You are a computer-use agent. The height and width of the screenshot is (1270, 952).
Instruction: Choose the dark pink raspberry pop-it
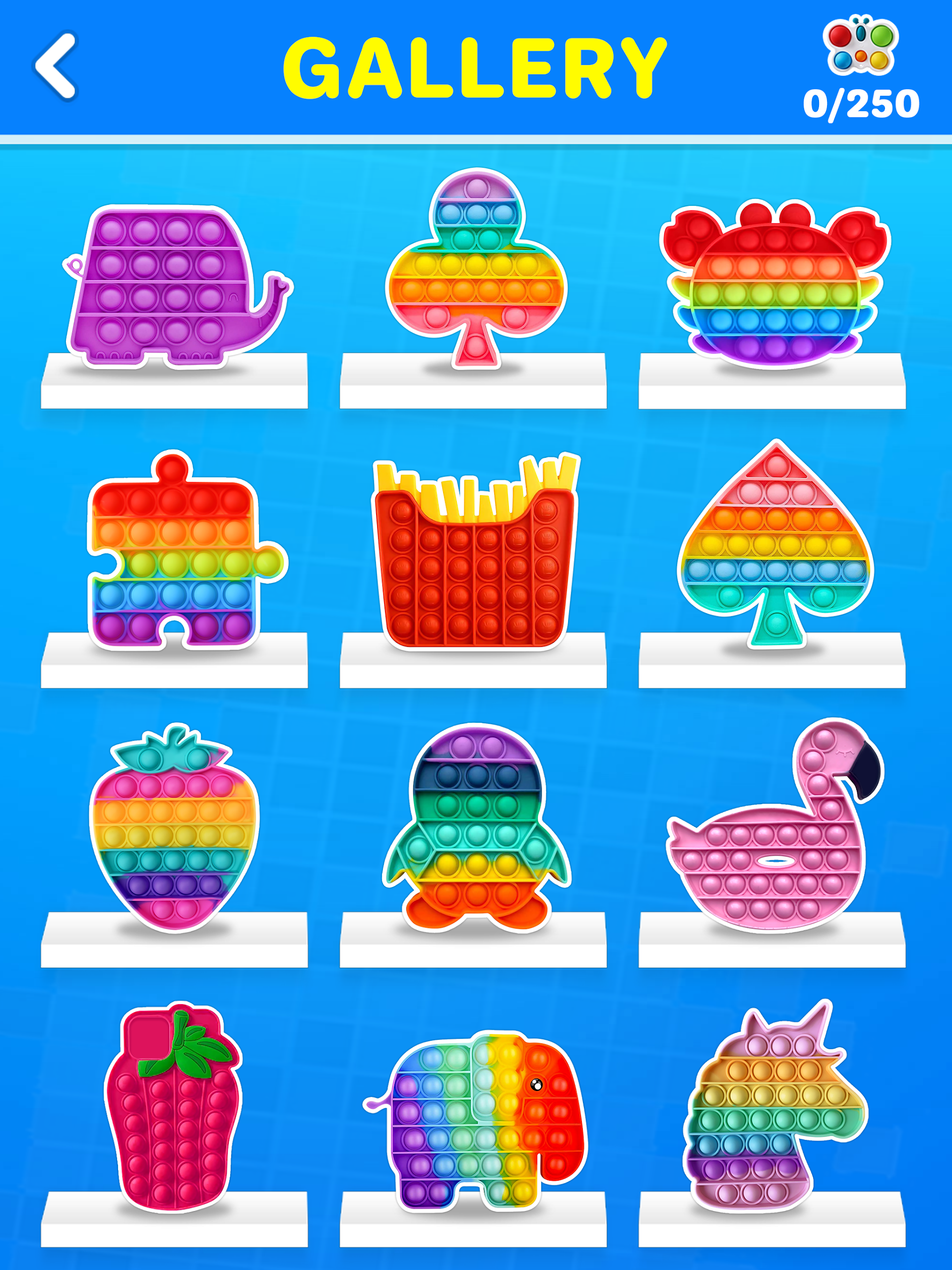(x=172, y=1125)
